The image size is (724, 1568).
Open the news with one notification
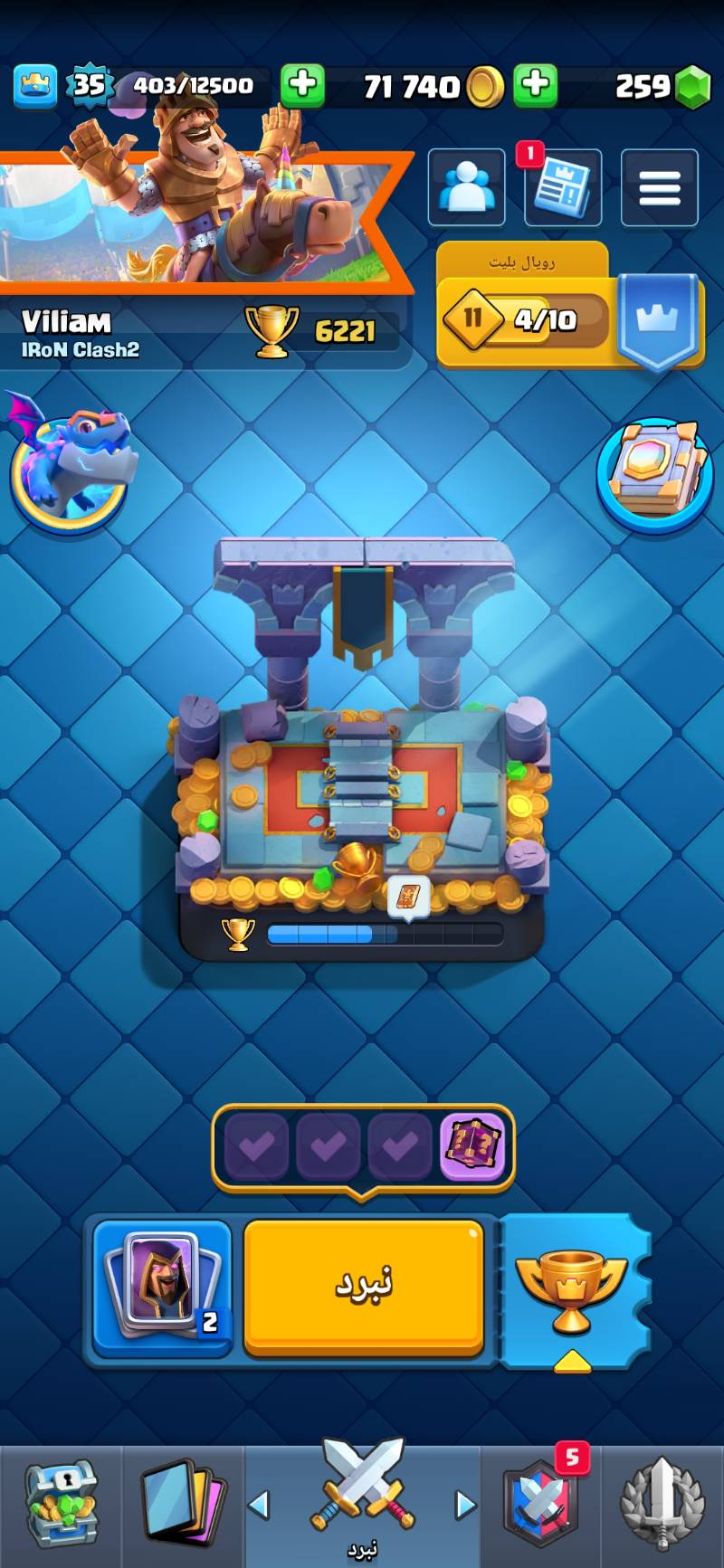562,188
